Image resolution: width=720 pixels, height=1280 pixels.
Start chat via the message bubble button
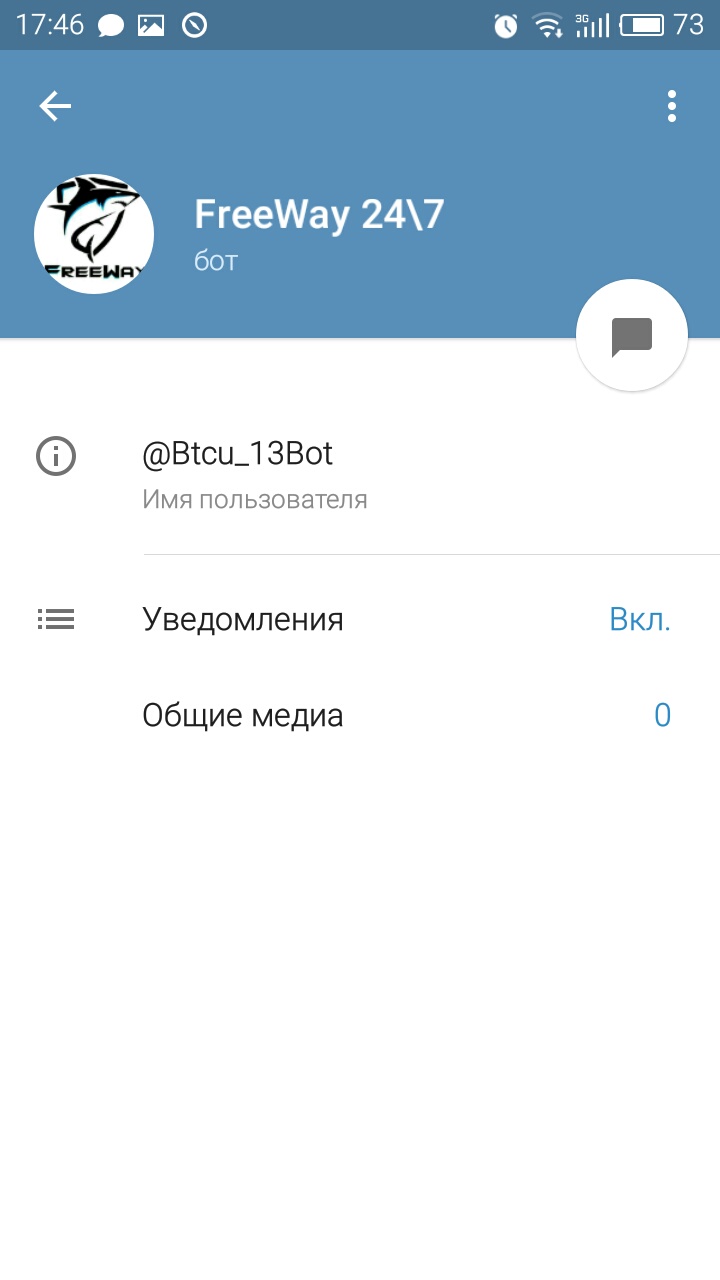(x=632, y=336)
